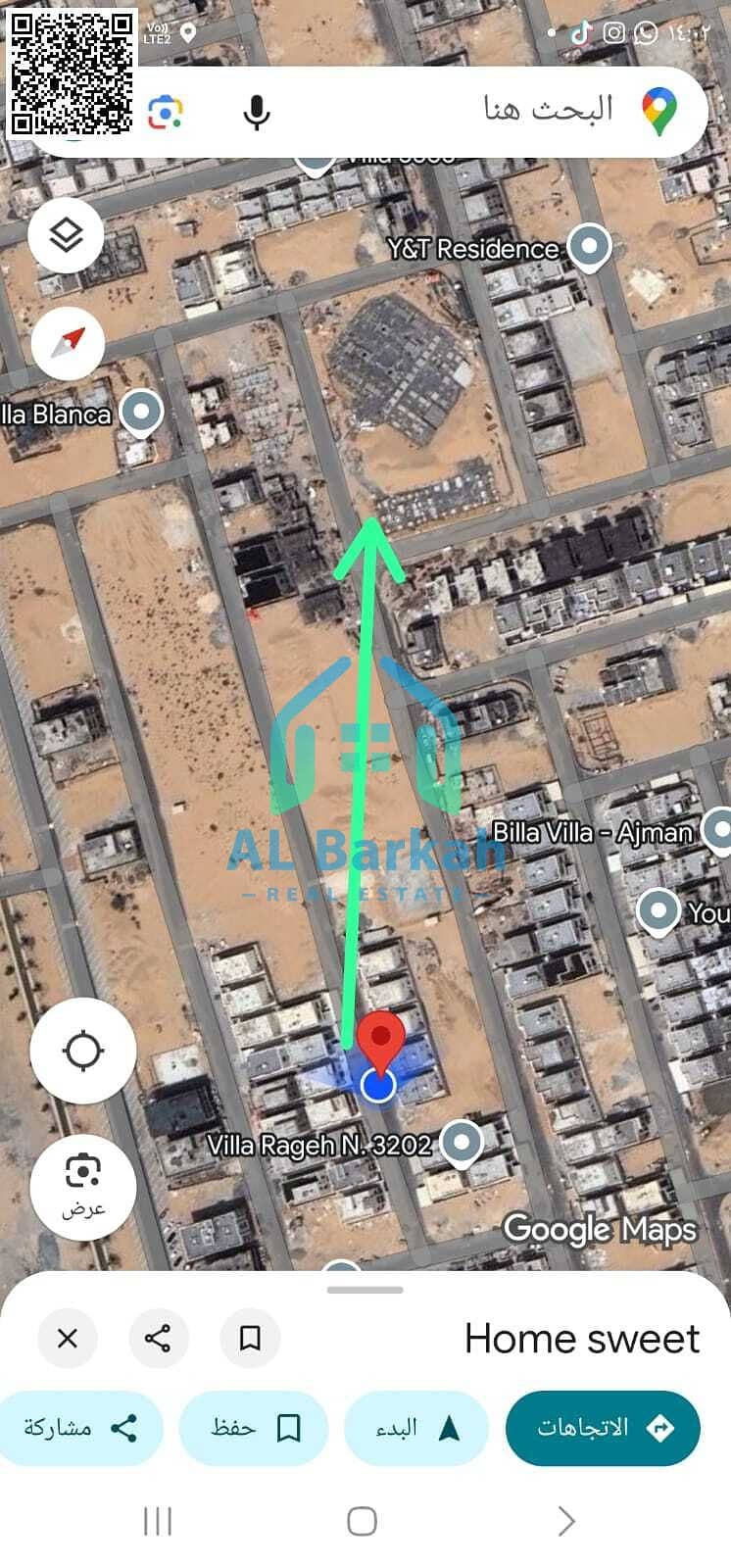Tap the compass to reorient the map

[68, 343]
